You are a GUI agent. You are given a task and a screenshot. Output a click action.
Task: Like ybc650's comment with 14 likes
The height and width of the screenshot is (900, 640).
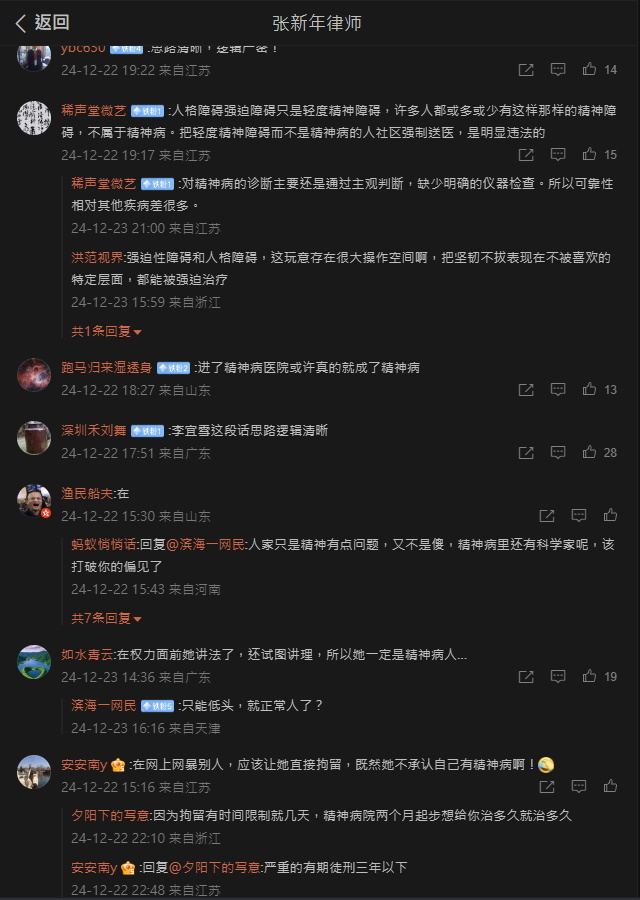590,69
